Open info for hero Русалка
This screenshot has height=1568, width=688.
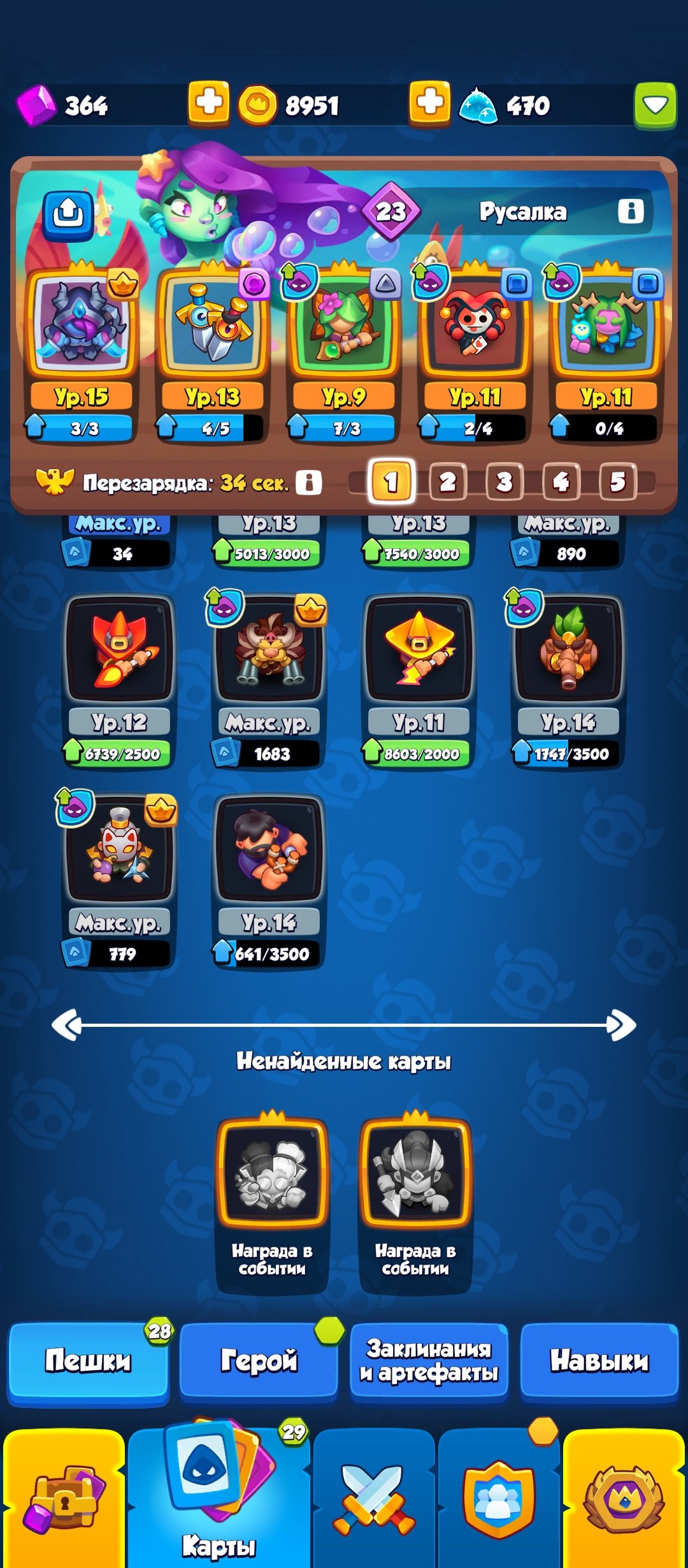pos(631,210)
